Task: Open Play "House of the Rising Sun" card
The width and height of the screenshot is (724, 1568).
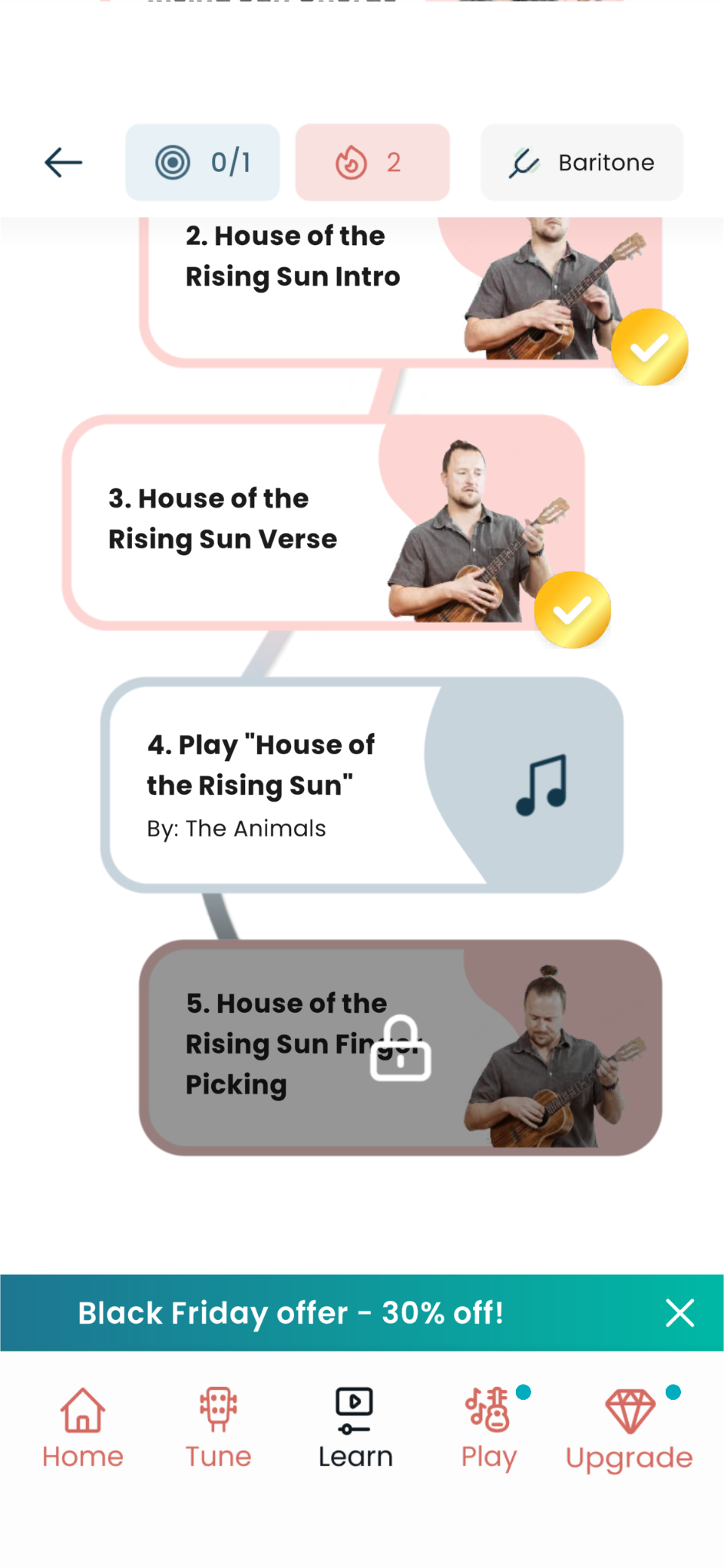Action: (362, 784)
